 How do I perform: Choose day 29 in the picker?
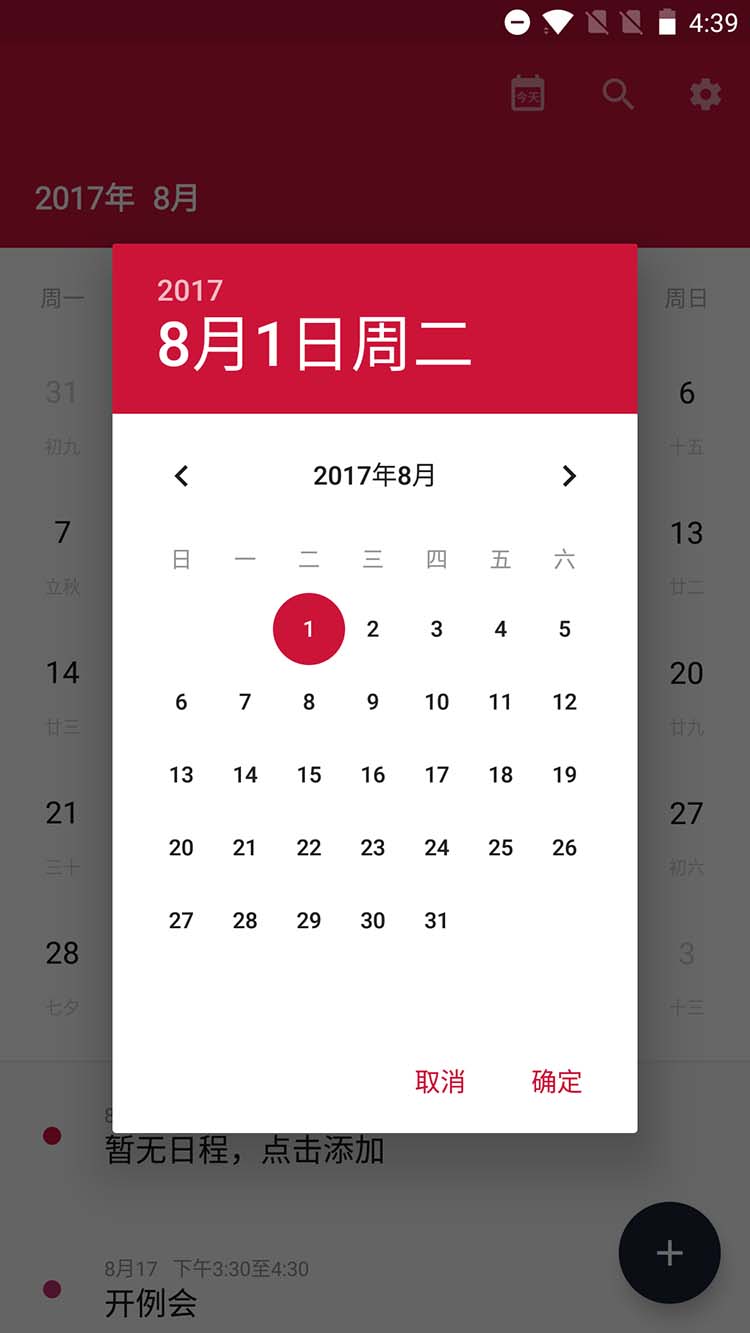[309, 921]
